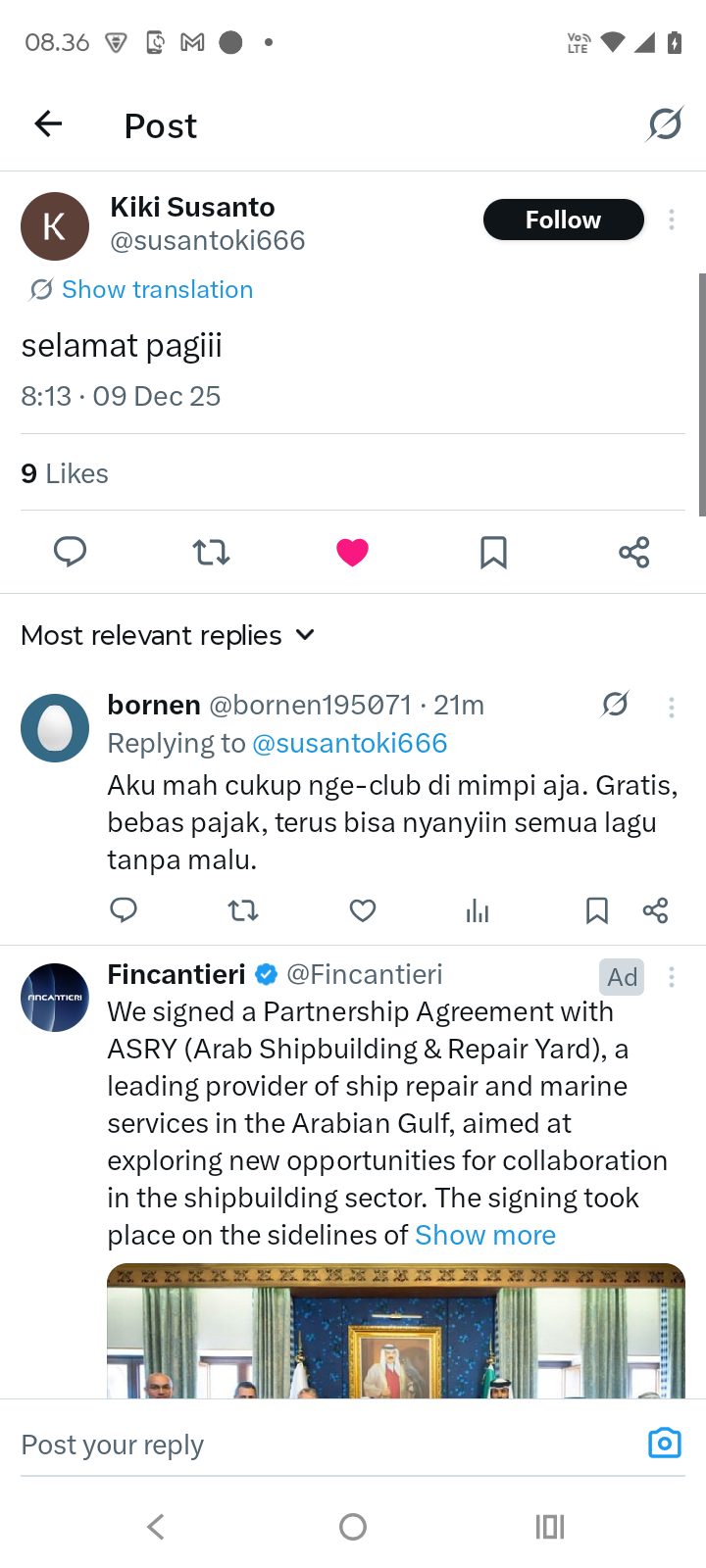Unlike Kiki Susanto's post
Screen dimensions: 706x1568
click(x=352, y=552)
